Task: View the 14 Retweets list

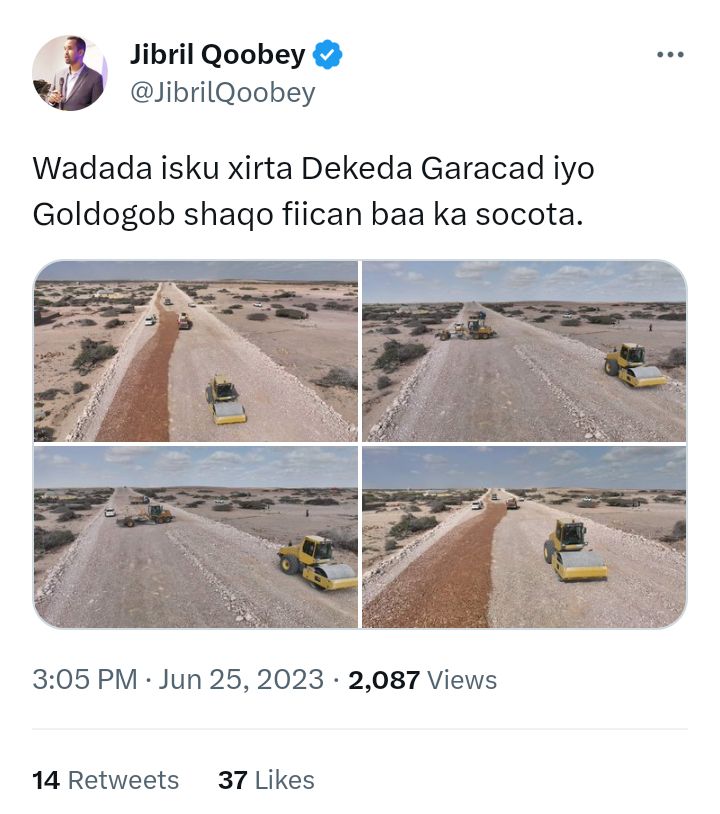Action: [x=105, y=780]
